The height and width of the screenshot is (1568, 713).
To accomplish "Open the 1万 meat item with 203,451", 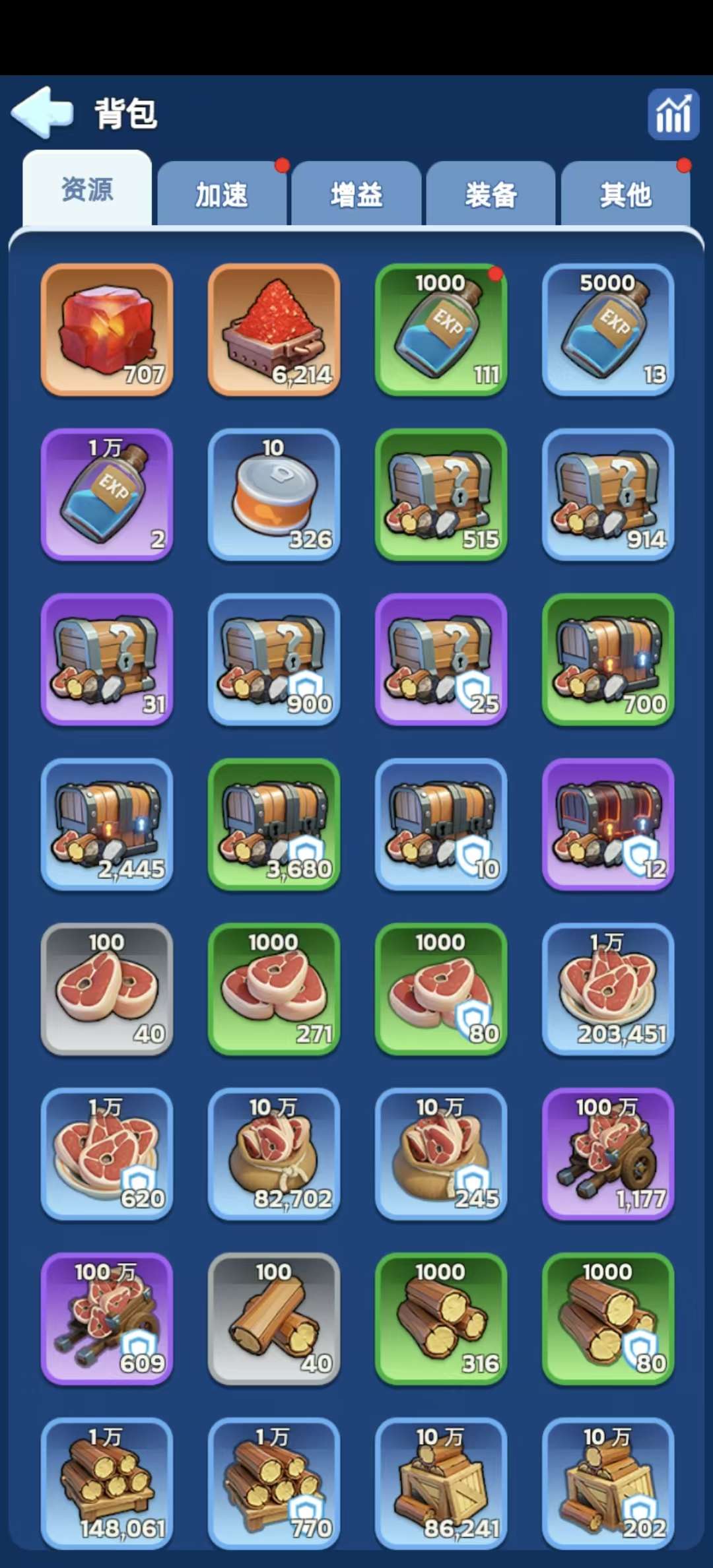I will click(608, 989).
